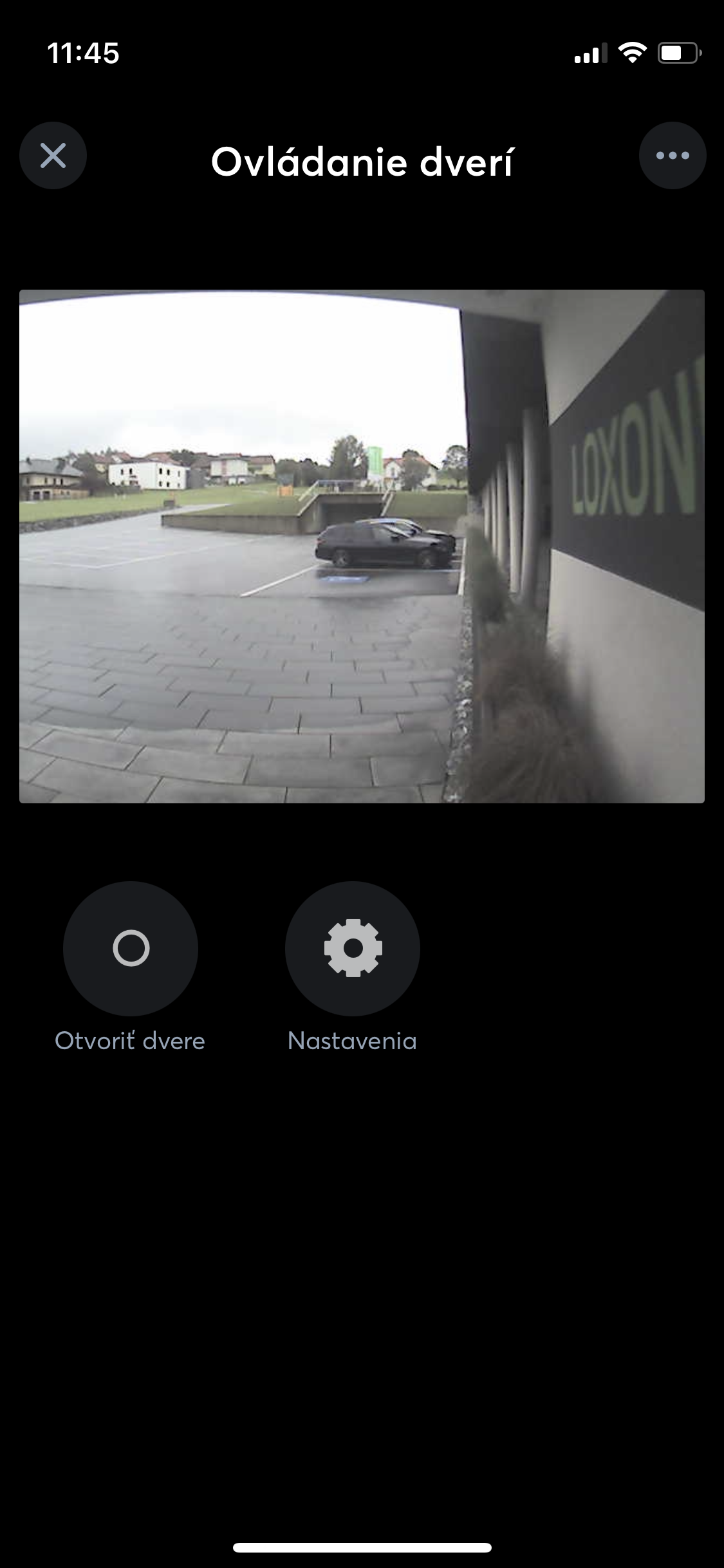Viewport: 724px width, 1568px height.
Task: Tap Otvoriť dvere to open the door
Action: (131, 948)
